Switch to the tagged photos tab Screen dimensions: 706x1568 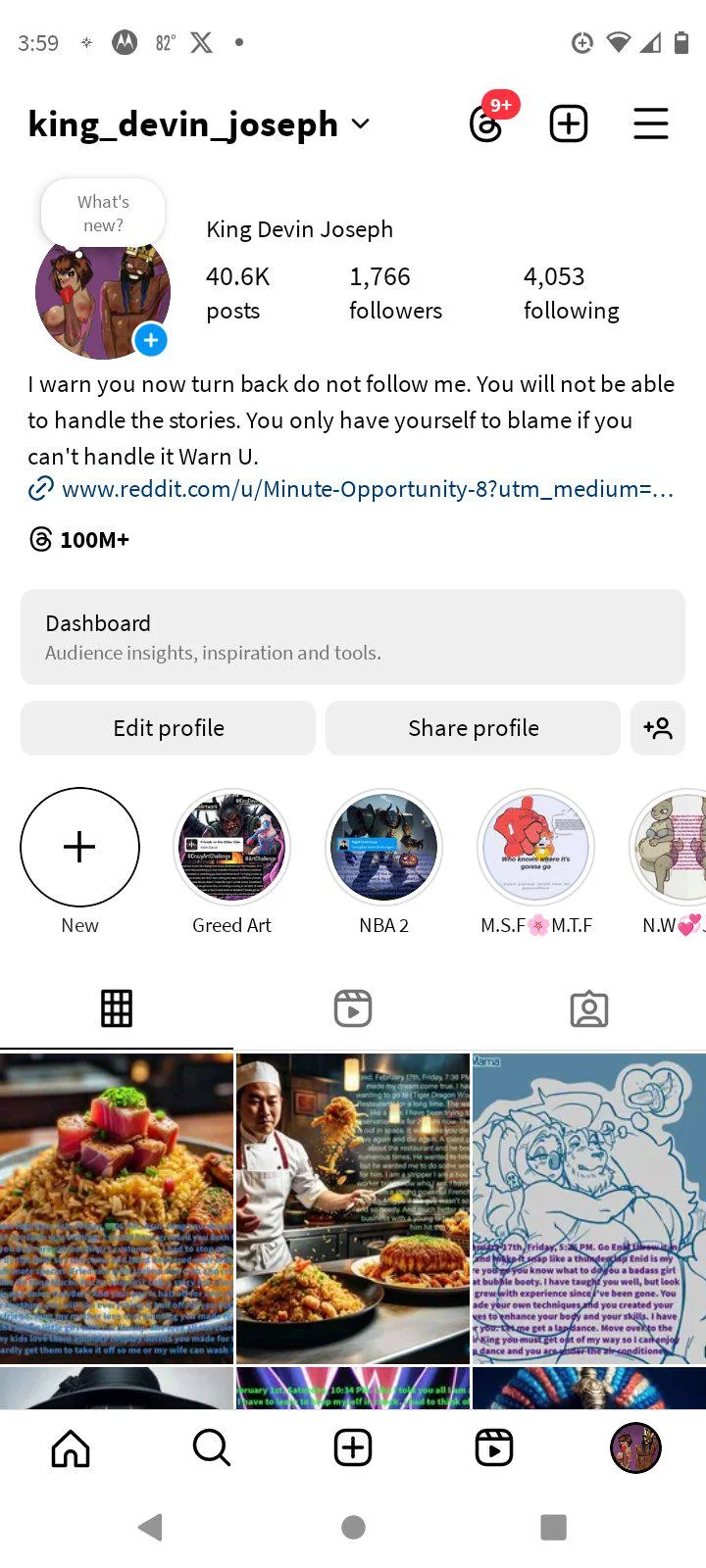(588, 1008)
